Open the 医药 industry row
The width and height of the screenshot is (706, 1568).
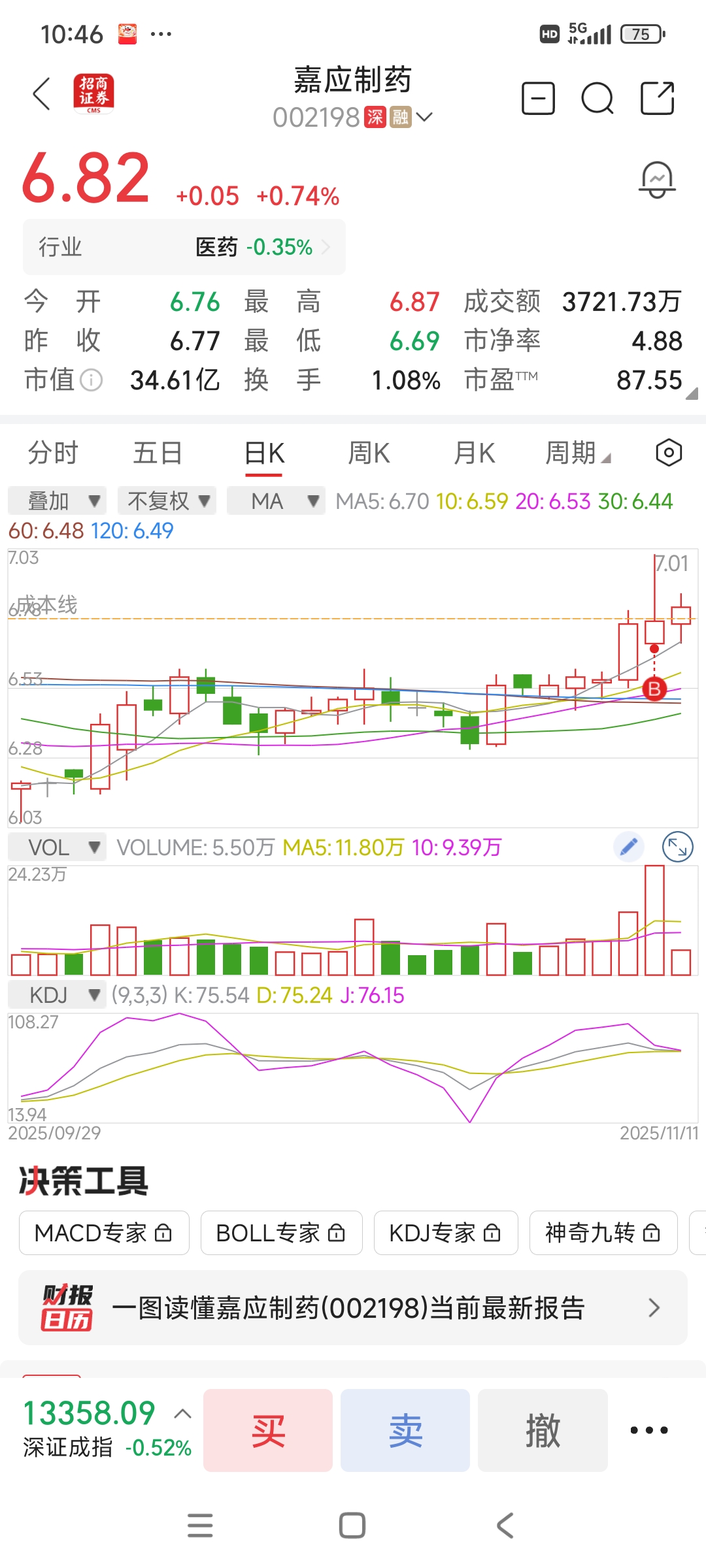coord(184,247)
